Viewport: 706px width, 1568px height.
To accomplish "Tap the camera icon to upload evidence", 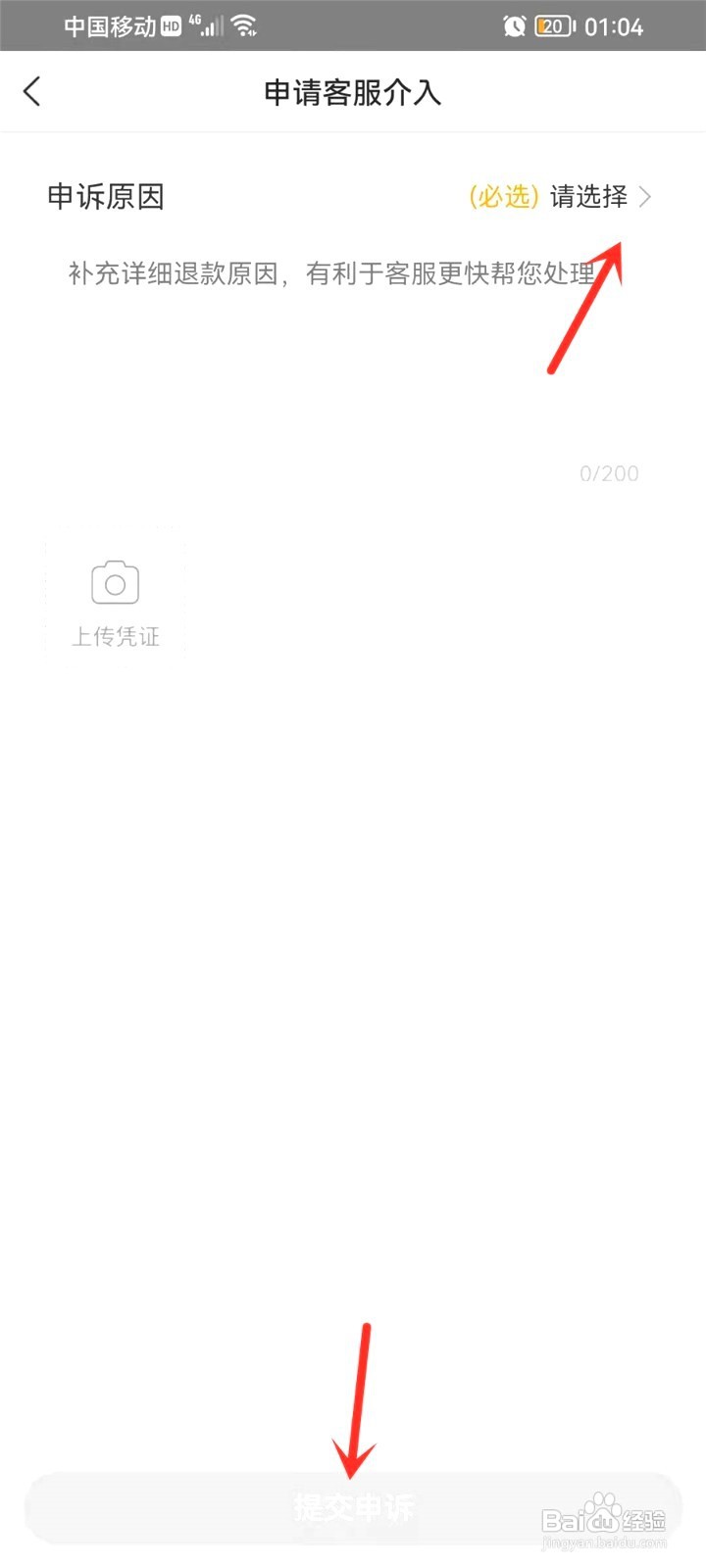I will (115, 582).
